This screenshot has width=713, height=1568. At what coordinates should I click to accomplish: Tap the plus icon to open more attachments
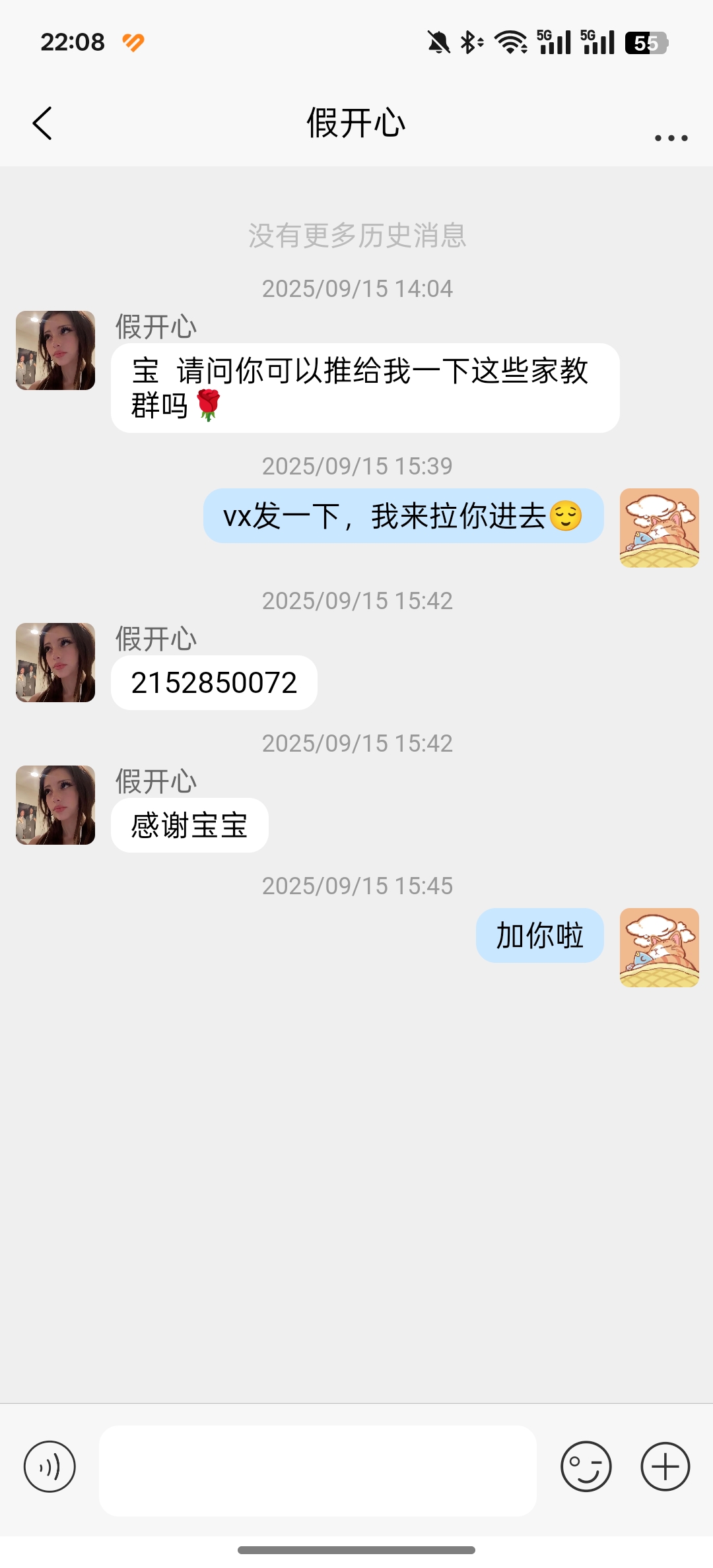tap(664, 1466)
